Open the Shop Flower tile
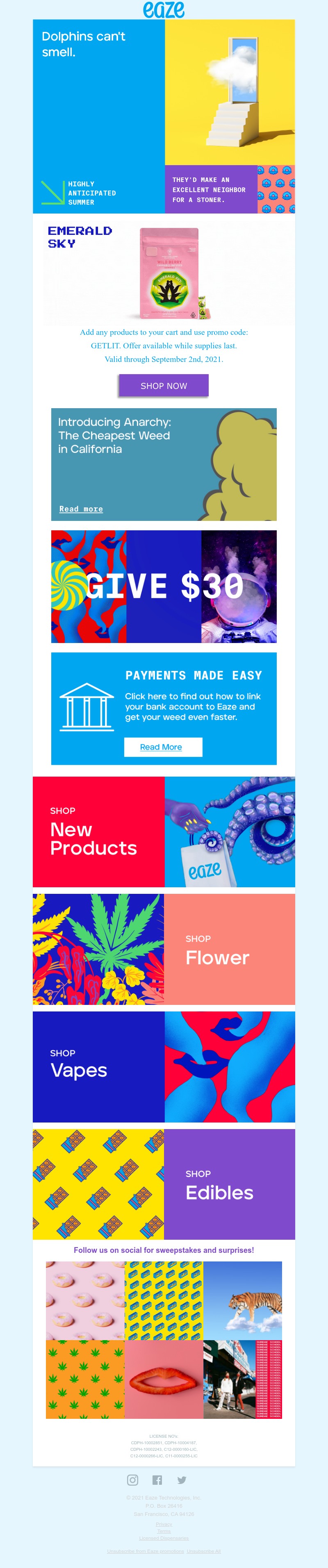Viewport: 328px width, 1568px height. point(164,949)
